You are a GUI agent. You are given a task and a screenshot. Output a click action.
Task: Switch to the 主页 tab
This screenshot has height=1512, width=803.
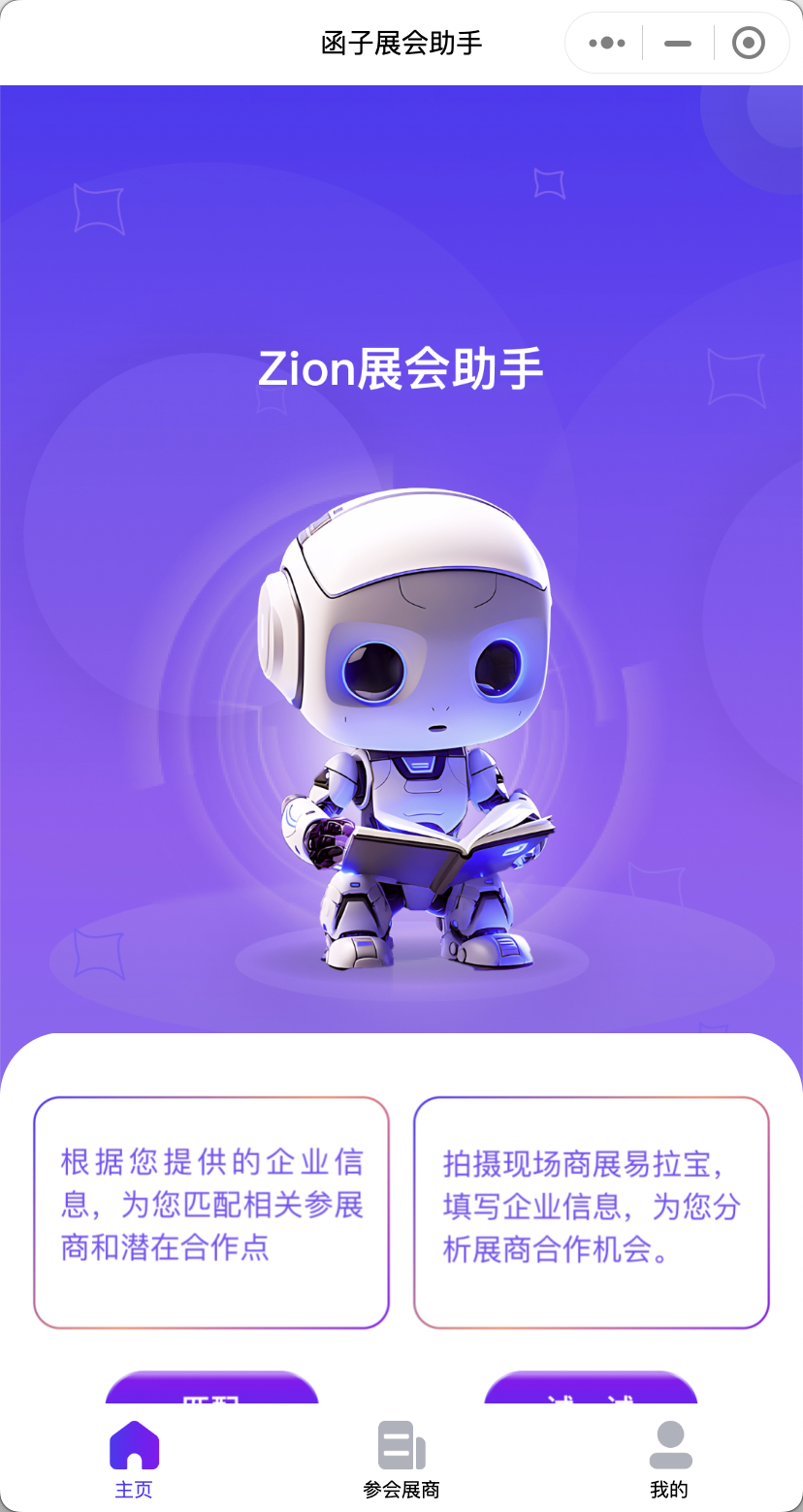click(x=134, y=1459)
